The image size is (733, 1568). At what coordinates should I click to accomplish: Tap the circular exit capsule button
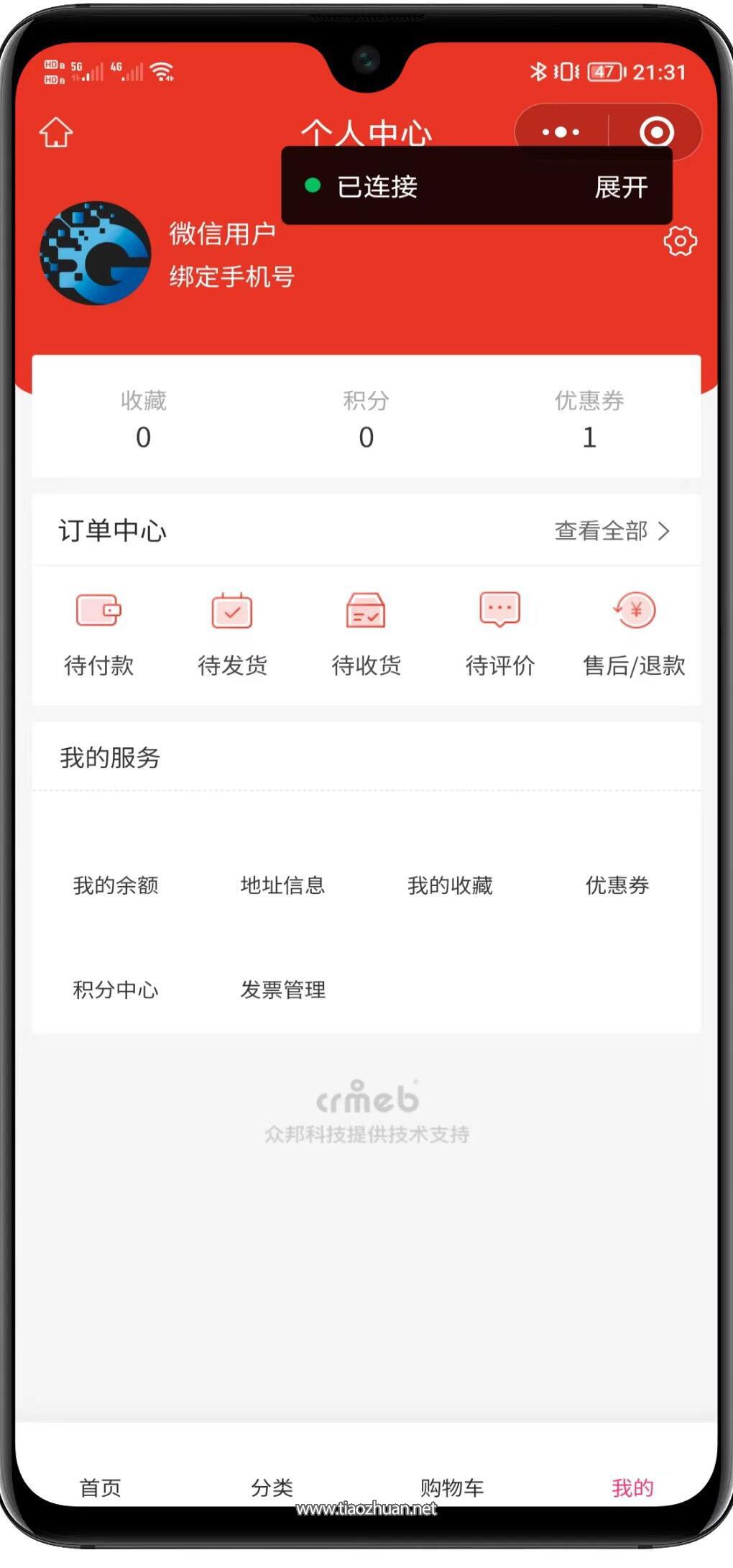tap(656, 132)
